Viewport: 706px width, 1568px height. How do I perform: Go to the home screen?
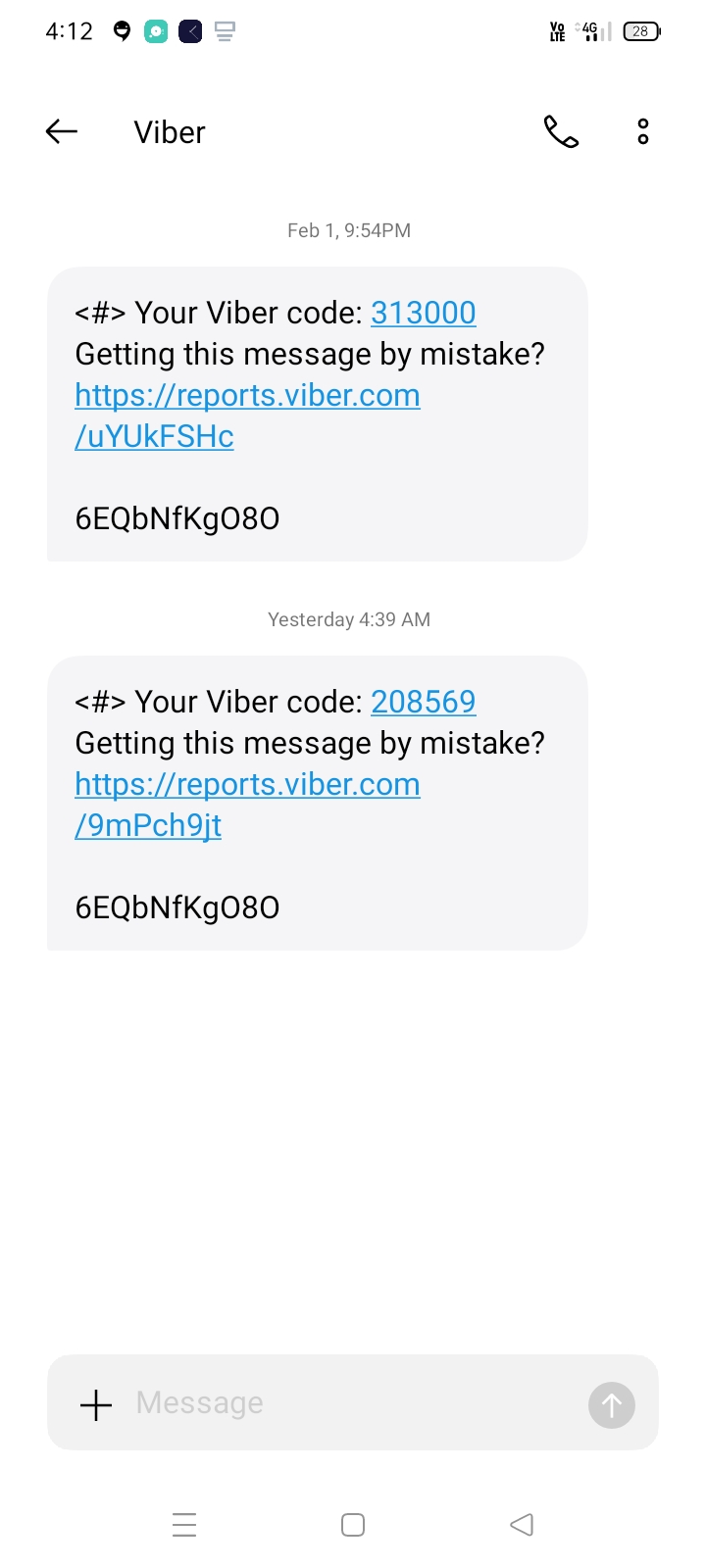click(x=353, y=1525)
